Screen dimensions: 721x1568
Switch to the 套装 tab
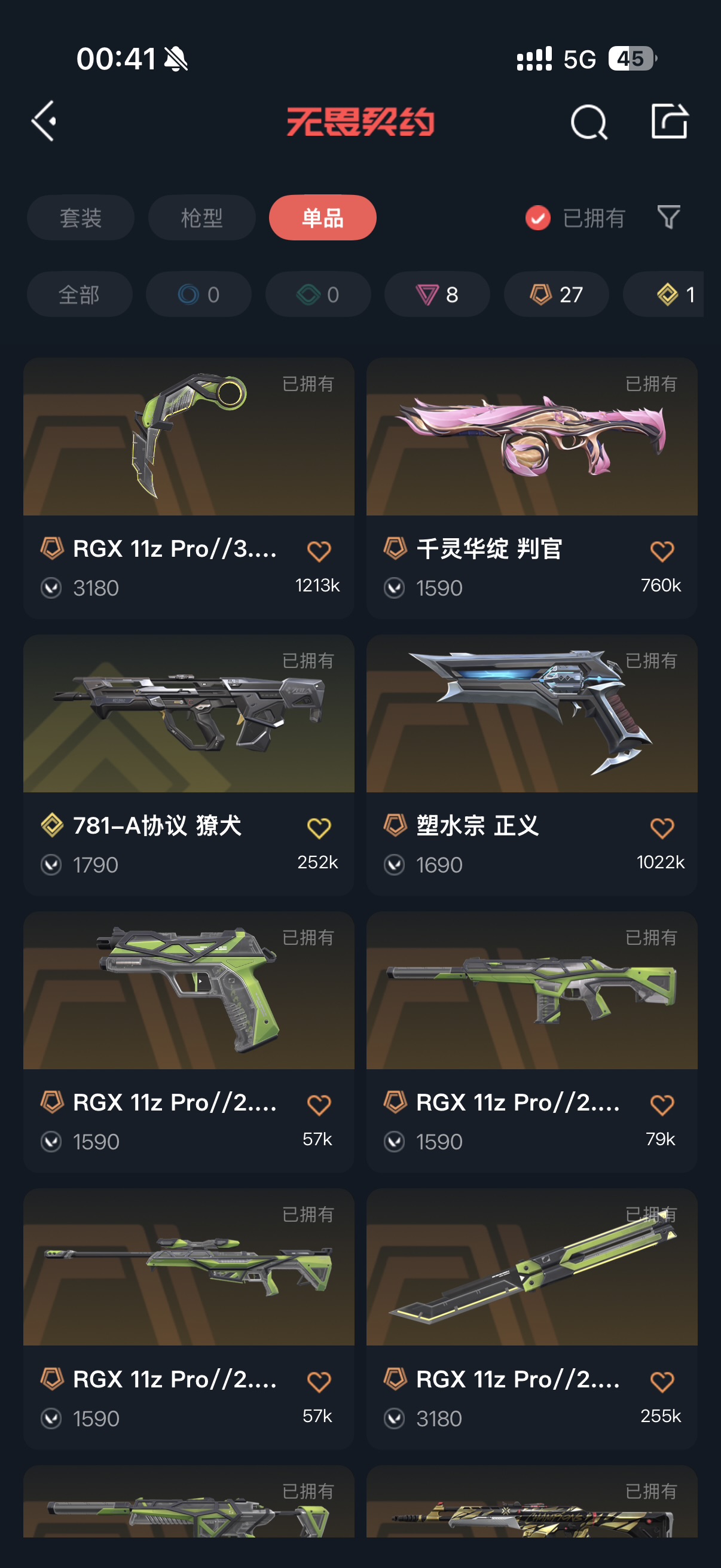(x=80, y=217)
